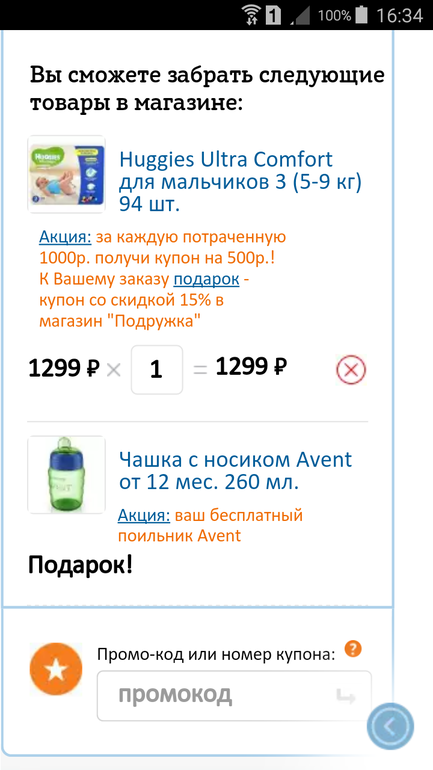Viewport: 433px width, 770px height.
Task: Tap the blue floating back arrow button
Action: tap(390, 726)
